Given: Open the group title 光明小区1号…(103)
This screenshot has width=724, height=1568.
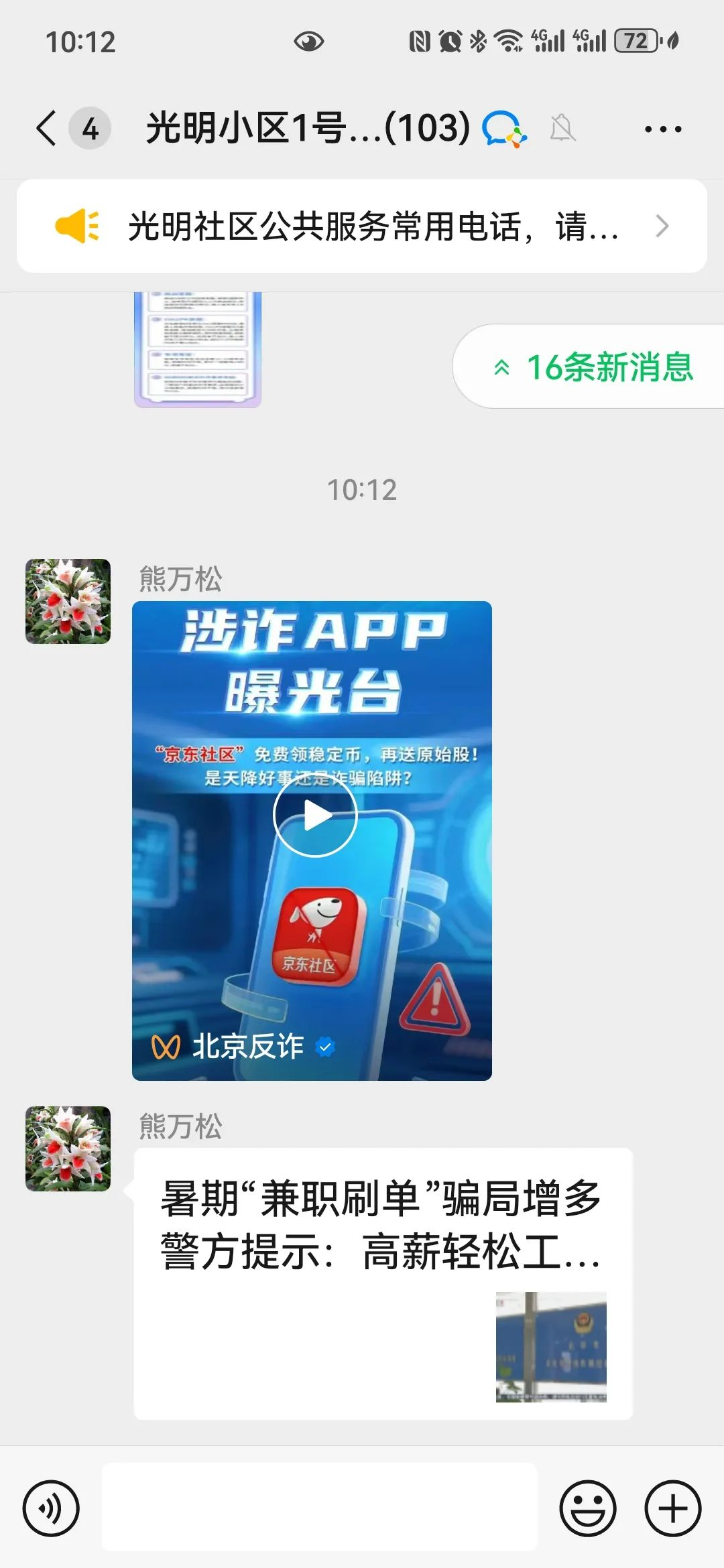Looking at the screenshot, I should tap(308, 128).
